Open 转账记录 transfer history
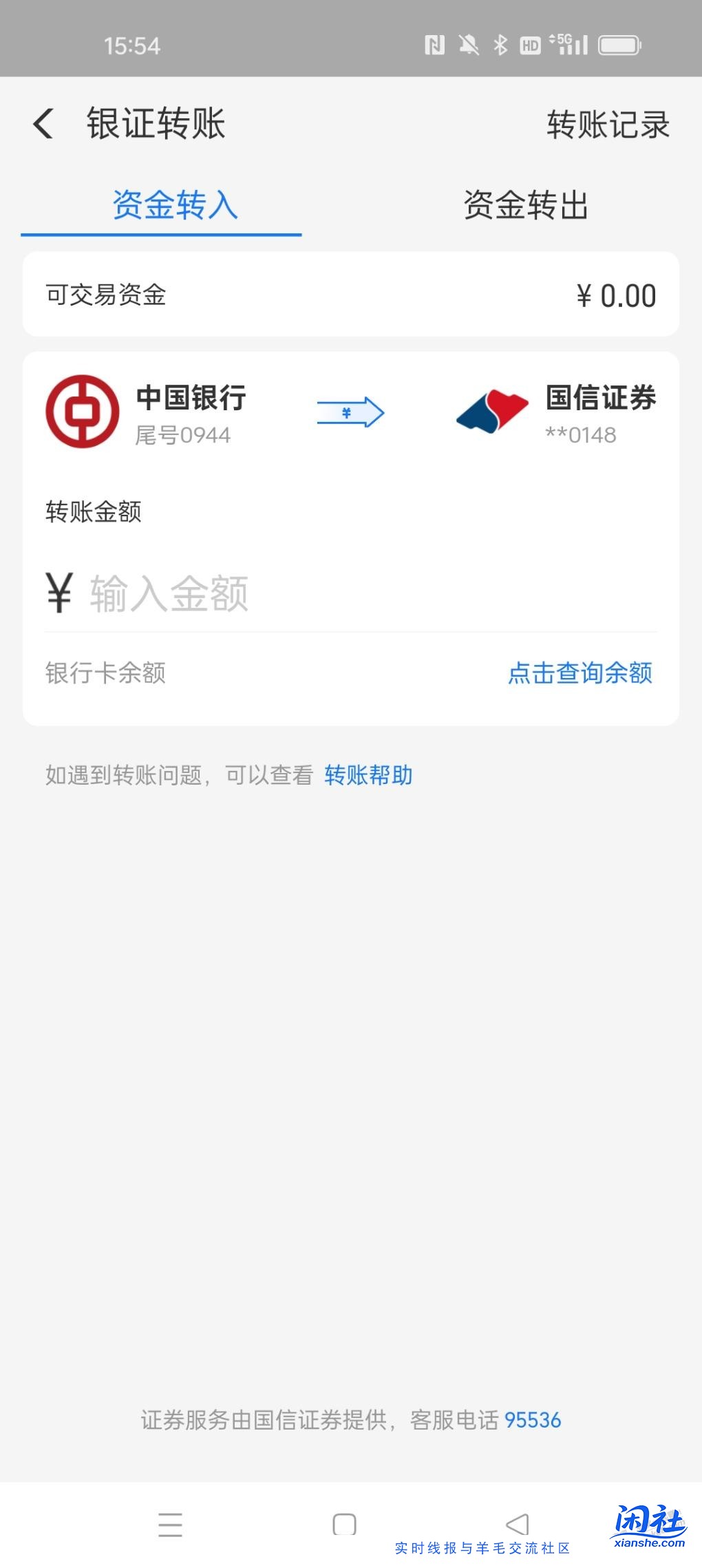Viewport: 702px width, 1568px height. 608,125
